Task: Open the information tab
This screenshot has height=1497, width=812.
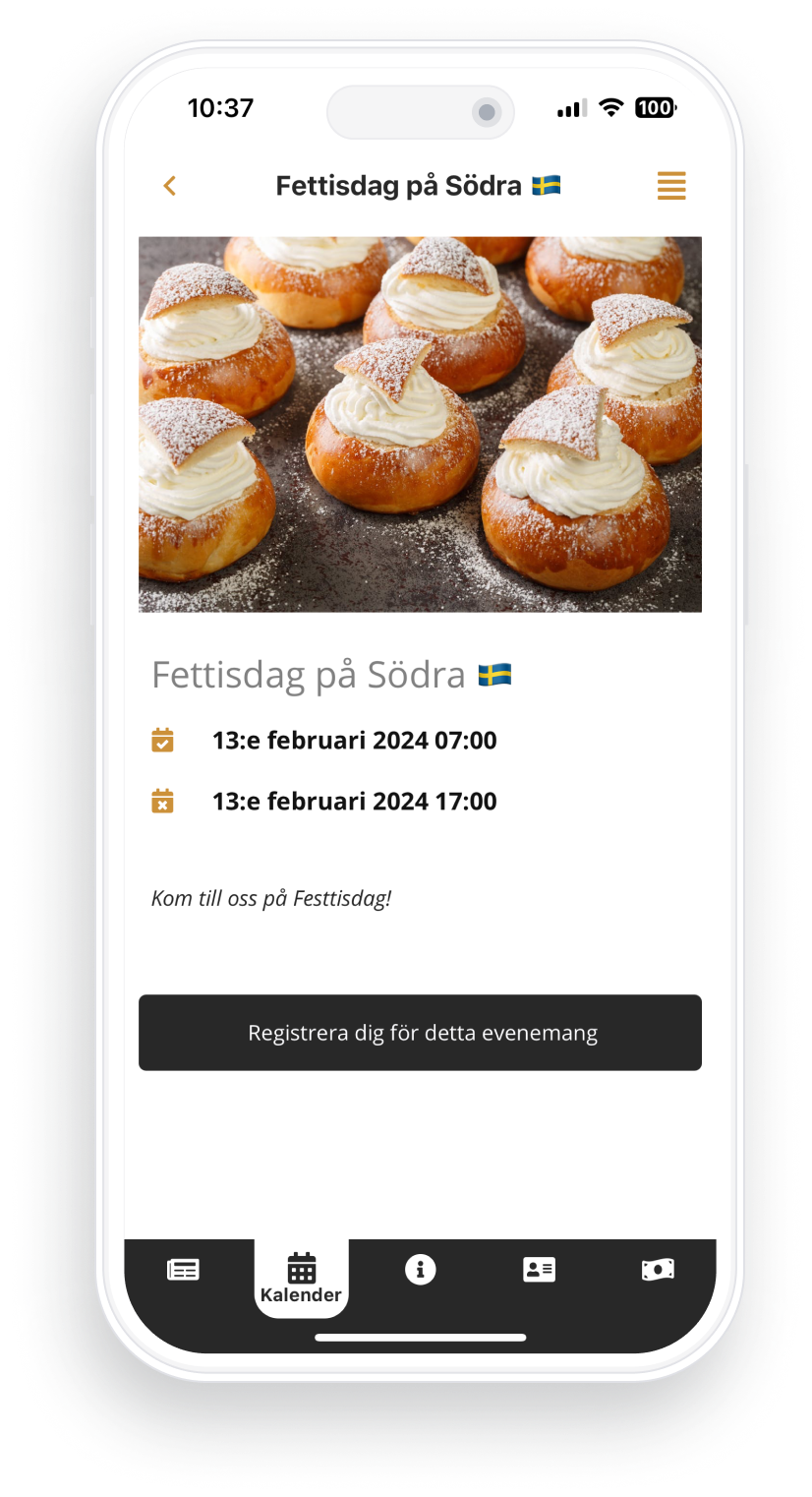Action: pos(420,1270)
